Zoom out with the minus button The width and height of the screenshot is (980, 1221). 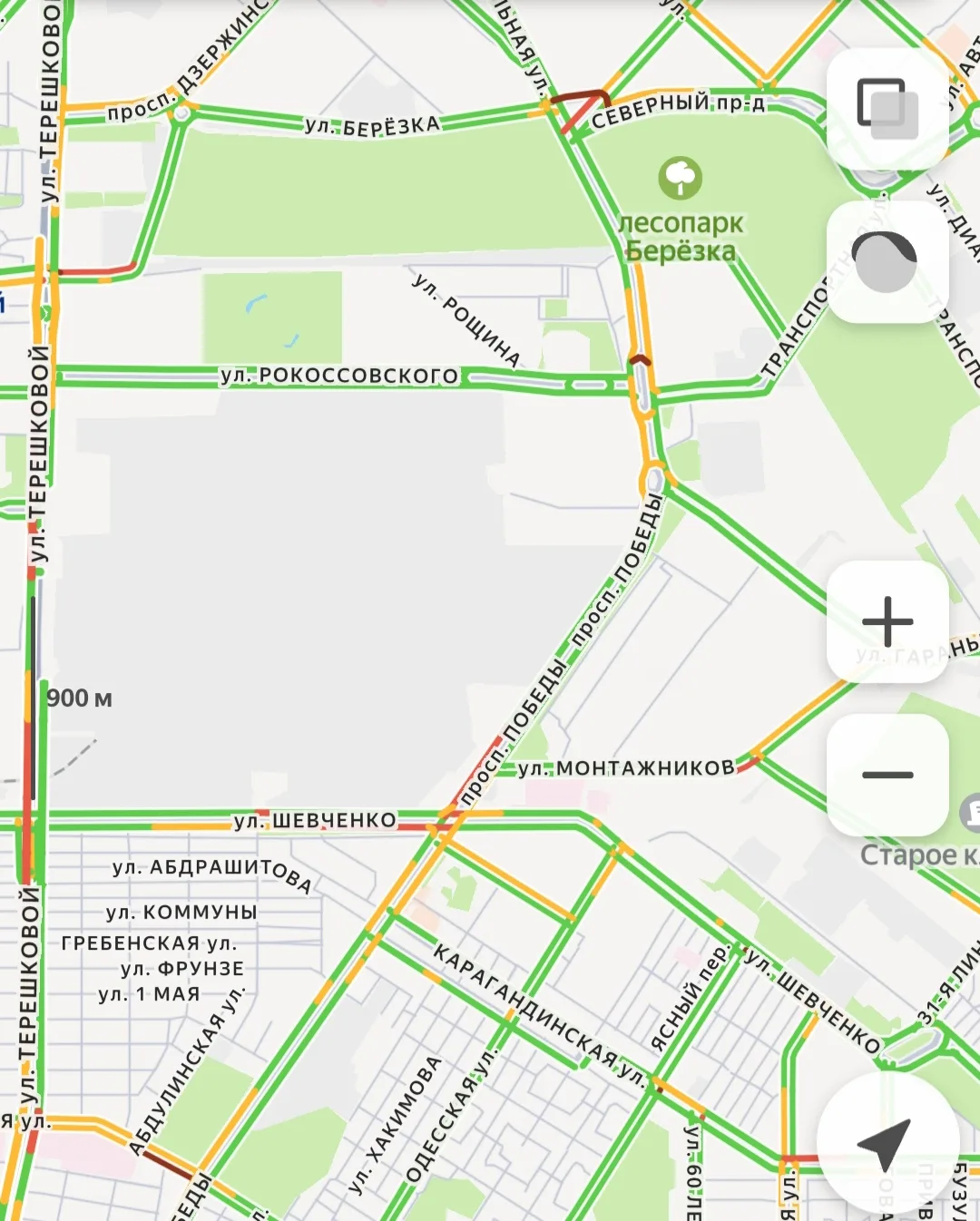click(x=887, y=775)
